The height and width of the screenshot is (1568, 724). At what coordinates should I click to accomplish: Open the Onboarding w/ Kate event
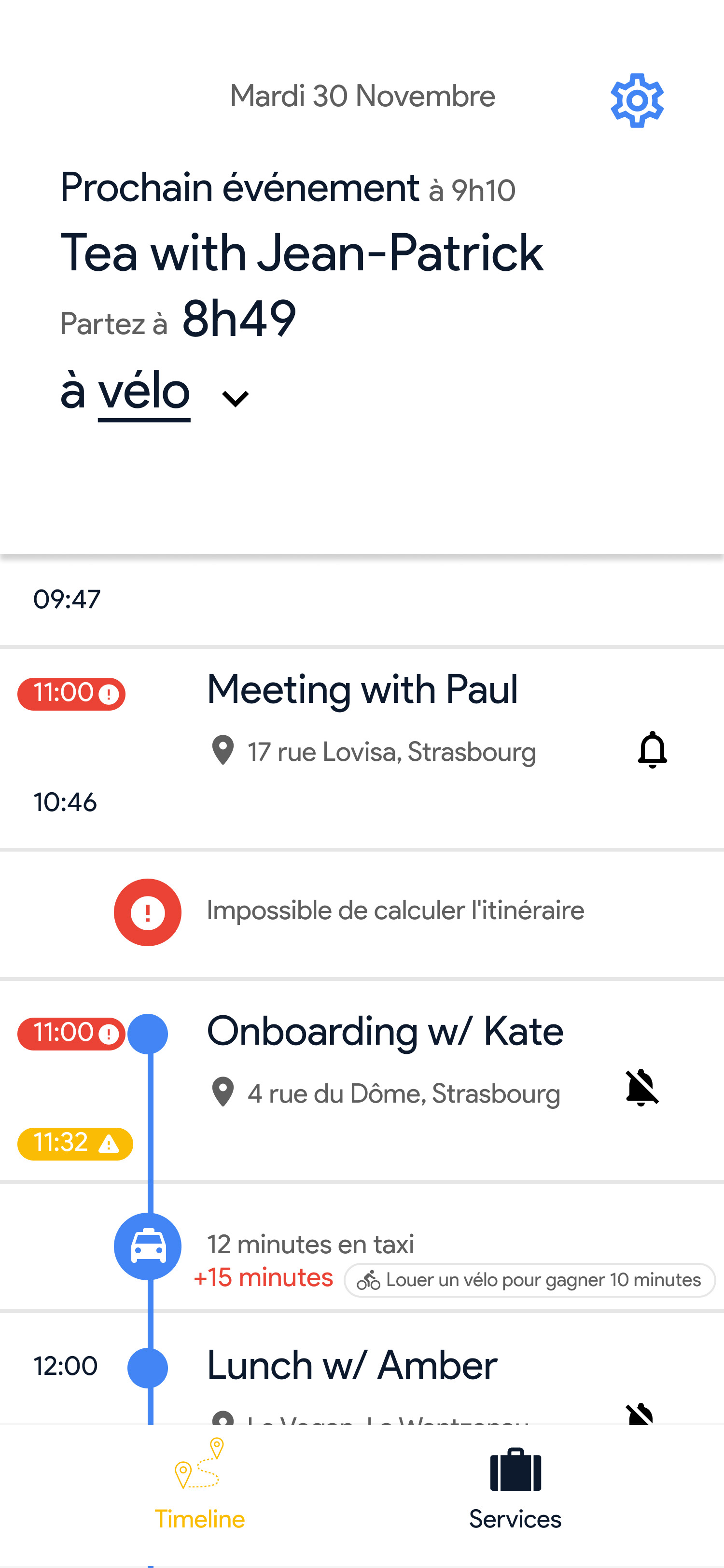(385, 1032)
